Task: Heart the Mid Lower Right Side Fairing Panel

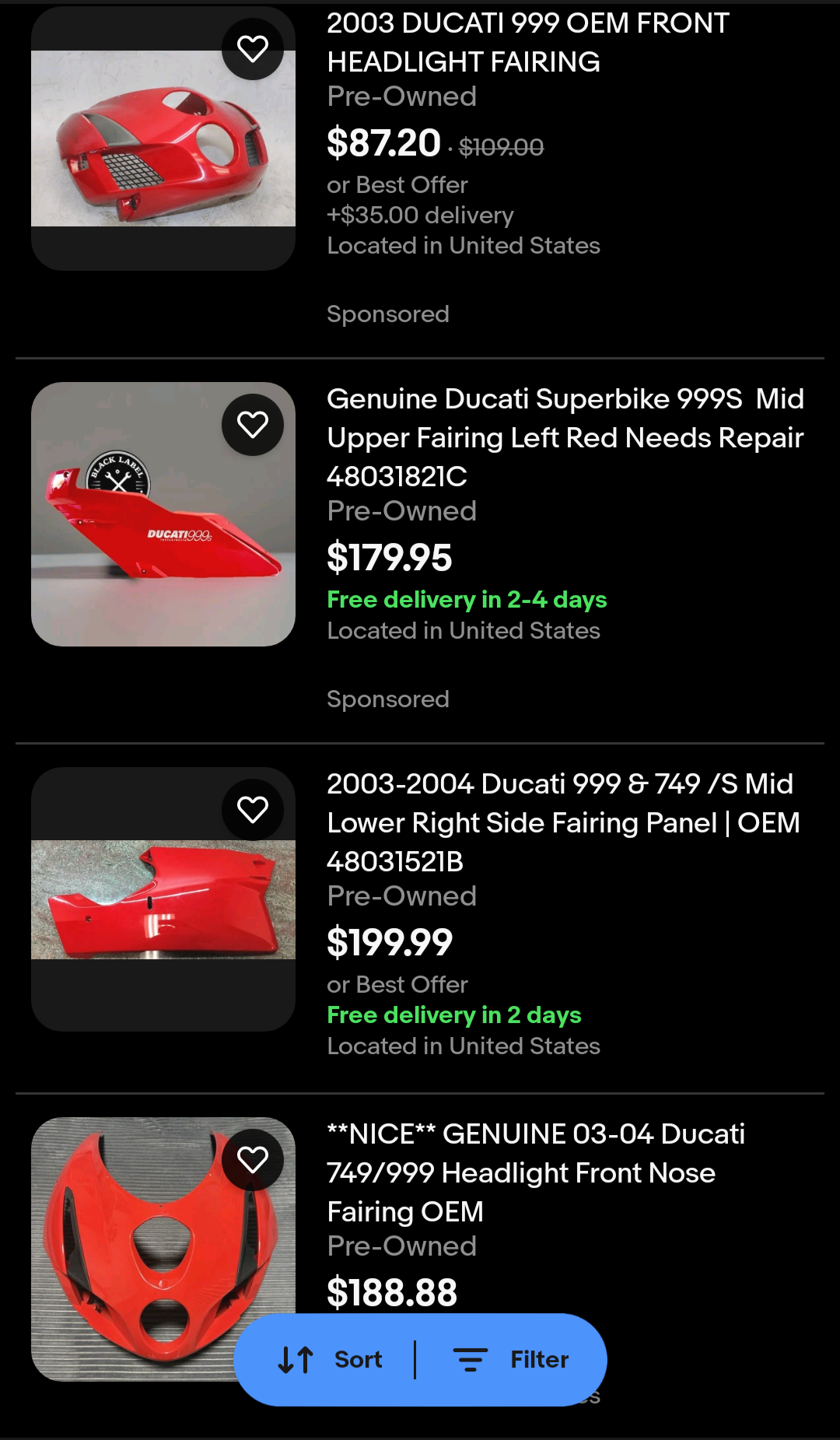Action: coord(253,810)
